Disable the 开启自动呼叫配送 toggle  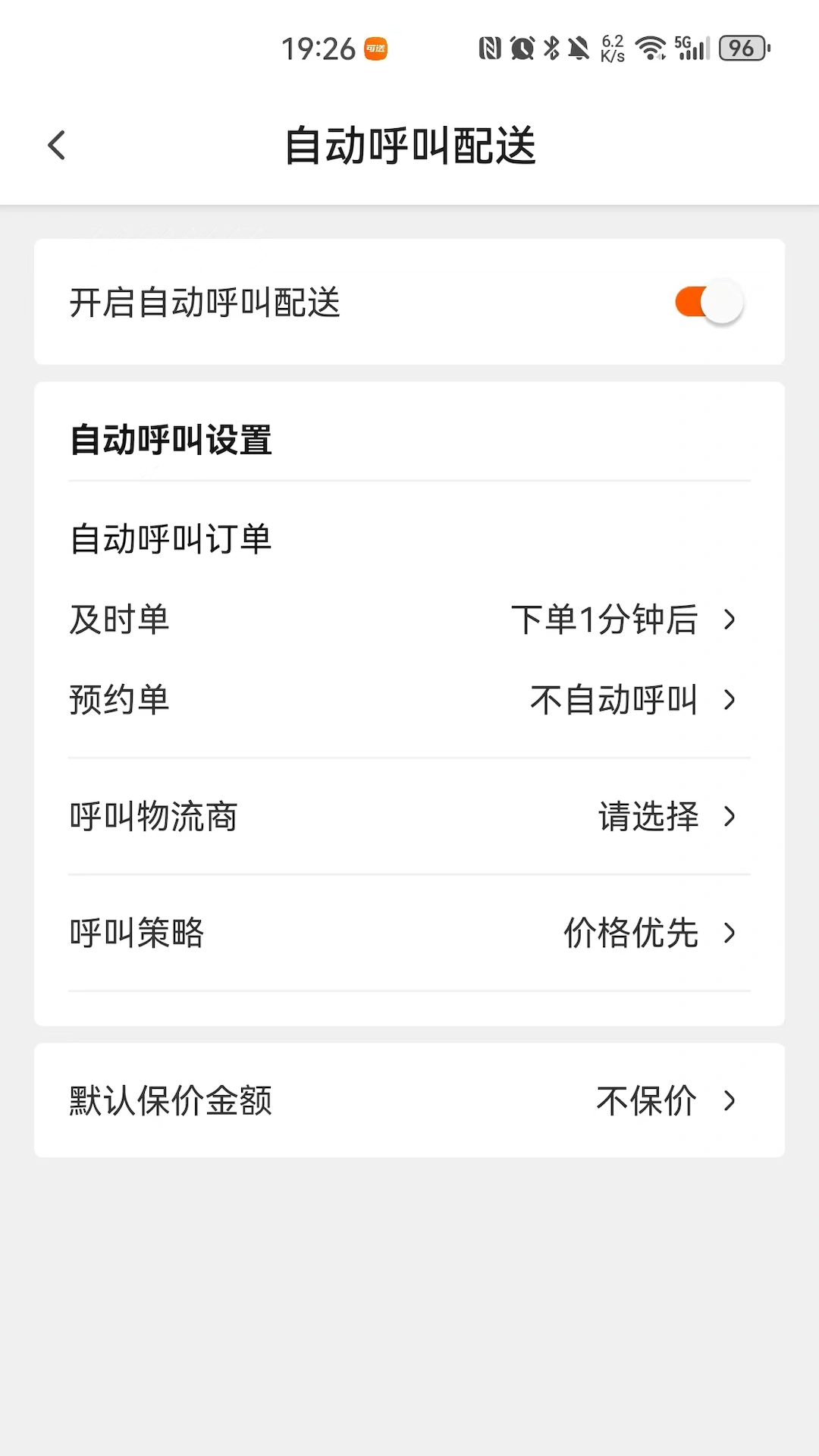pyautogui.click(x=707, y=302)
